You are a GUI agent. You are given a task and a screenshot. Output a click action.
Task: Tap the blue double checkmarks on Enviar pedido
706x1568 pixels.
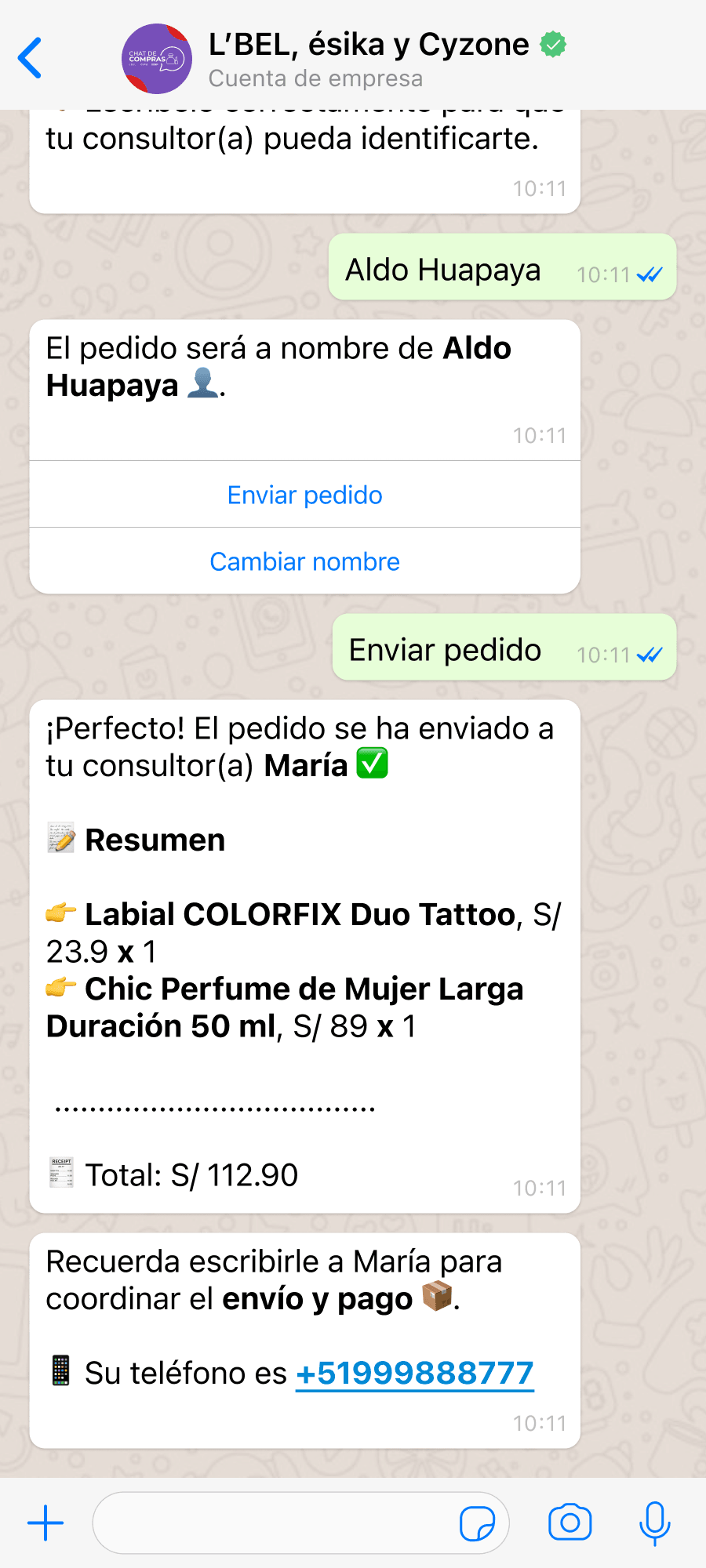[x=650, y=652]
